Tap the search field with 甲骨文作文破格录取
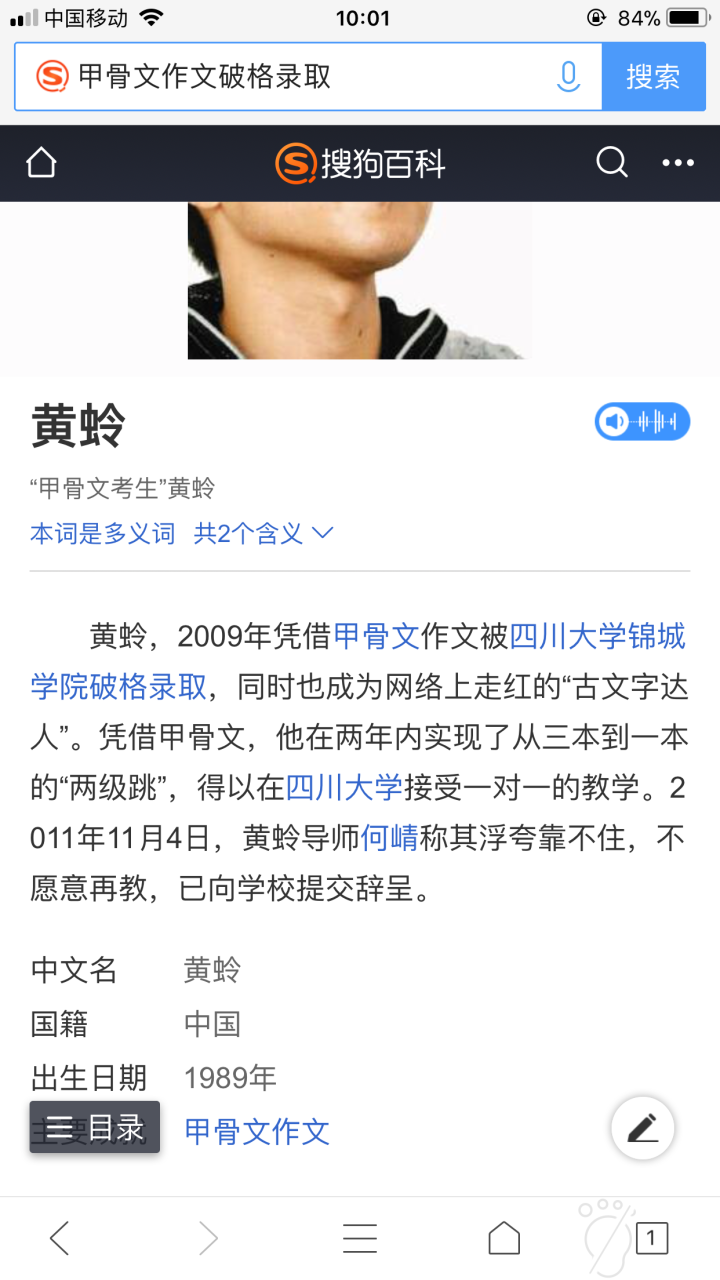720x1280 pixels. pos(290,77)
